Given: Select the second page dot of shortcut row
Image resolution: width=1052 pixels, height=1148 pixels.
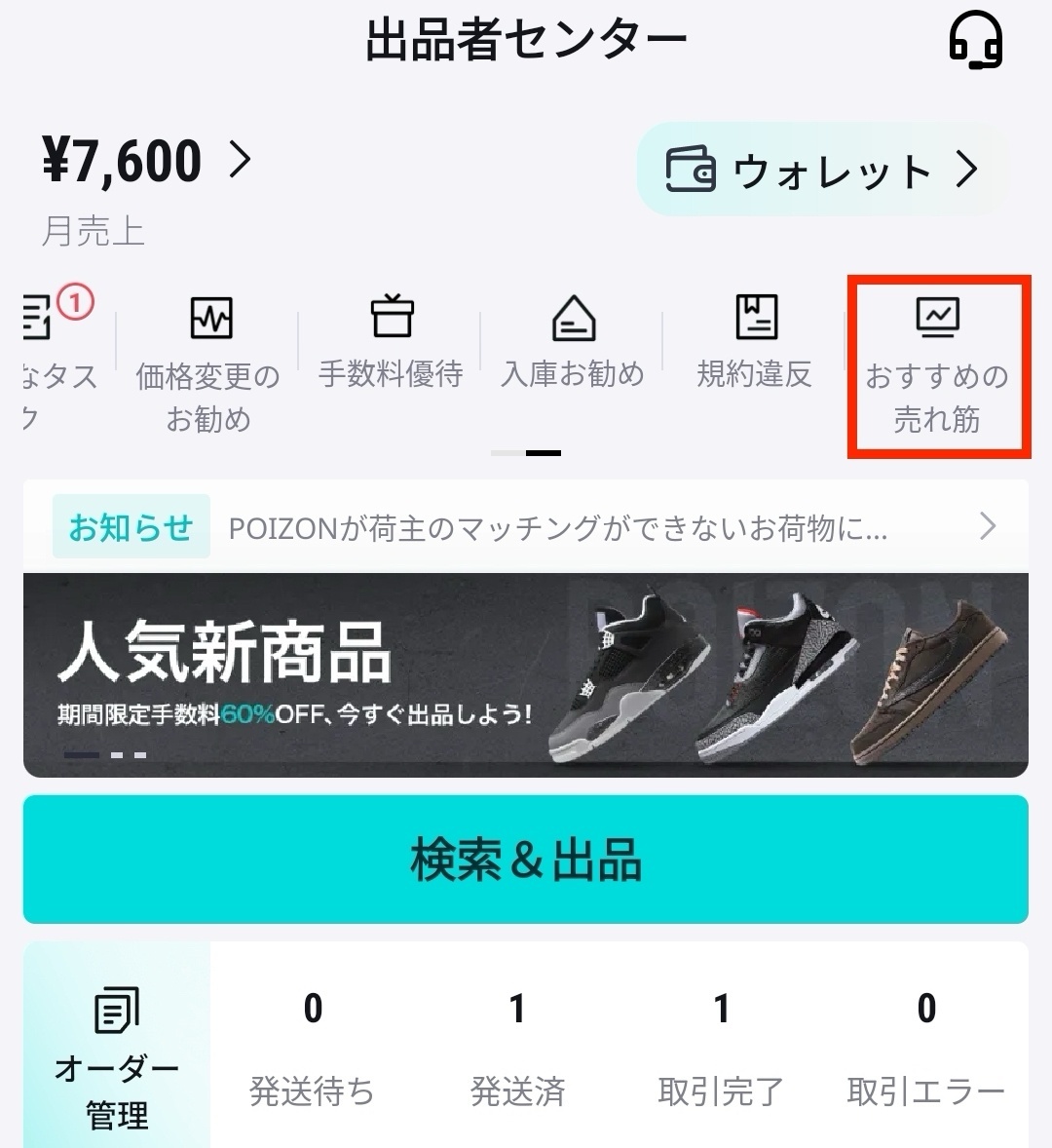Looking at the screenshot, I should [542, 452].
